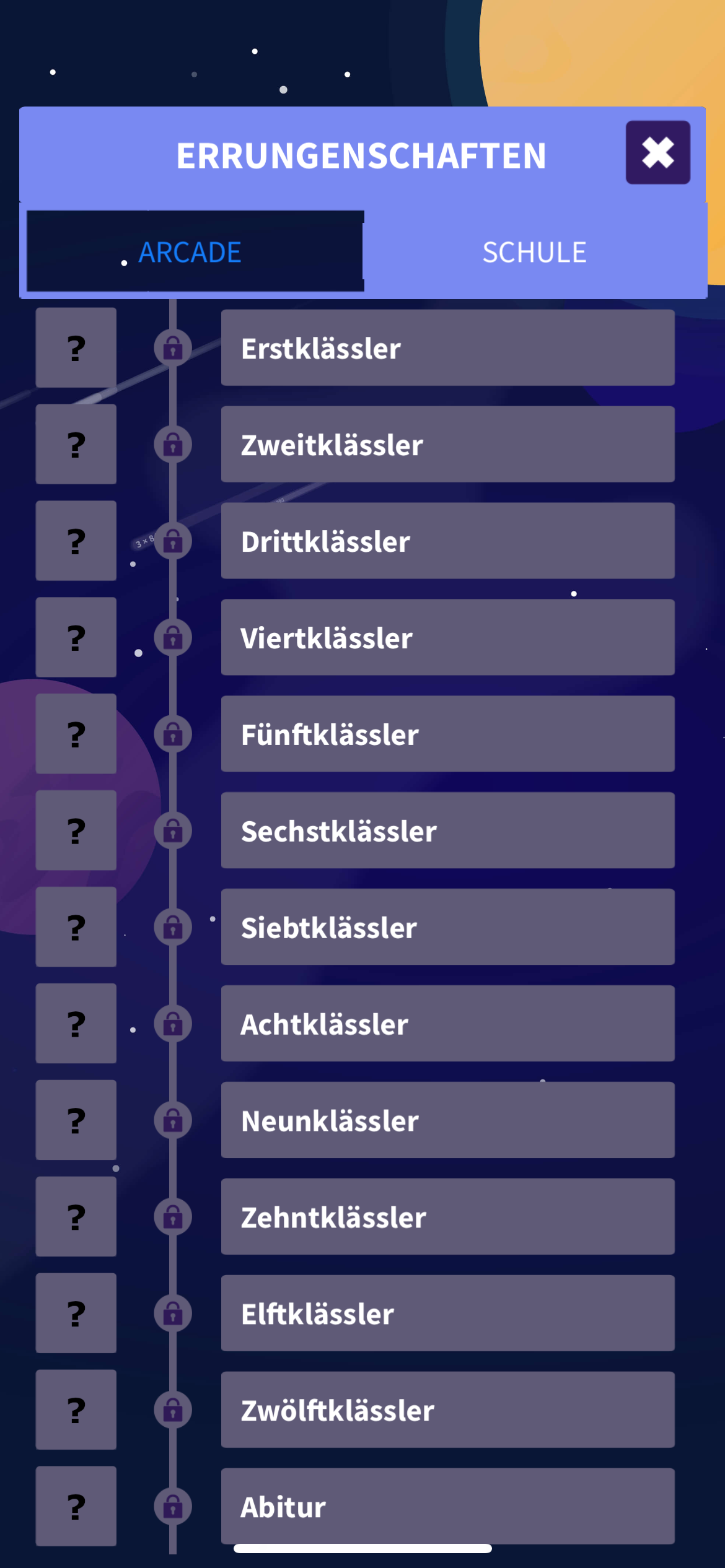Open the Fünftklässler achievement
Viewport: 725px width, 1568px height.
point(447,734)
